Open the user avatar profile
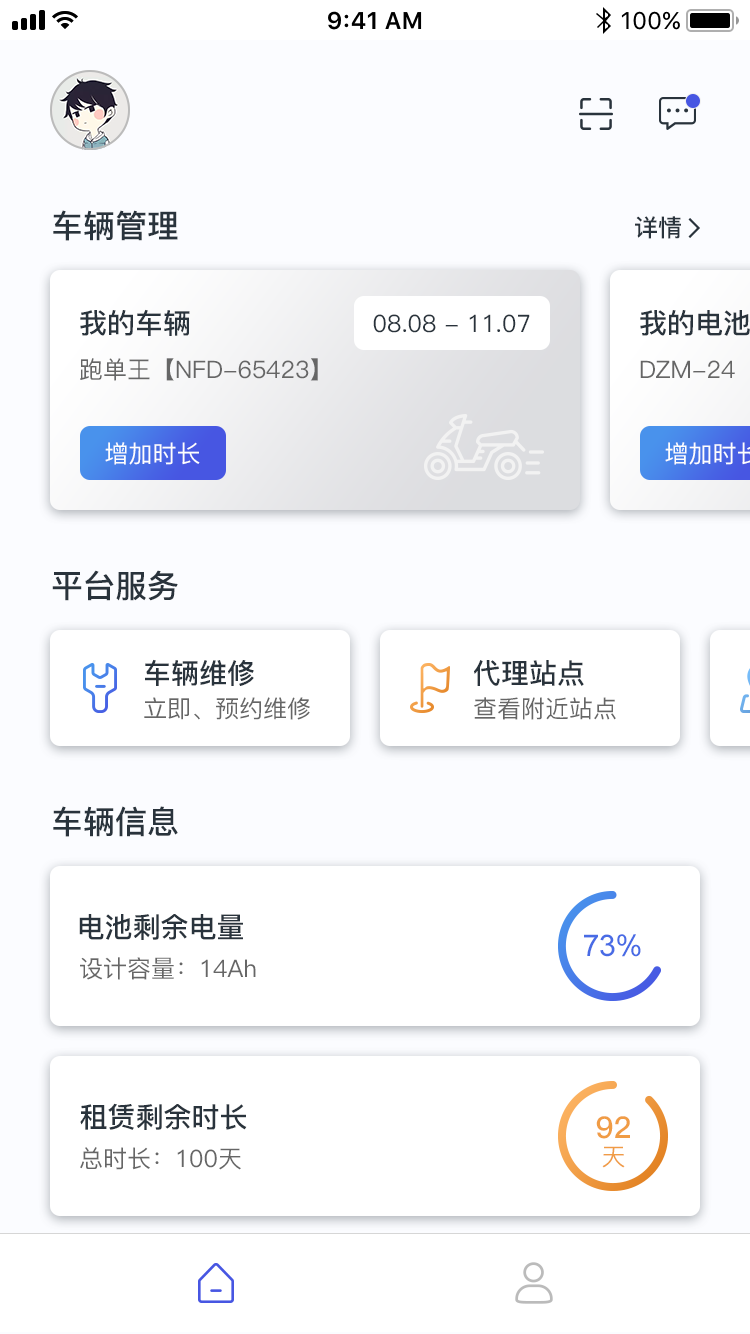Screen dimensions: 750x1334 tap(90, 111)
